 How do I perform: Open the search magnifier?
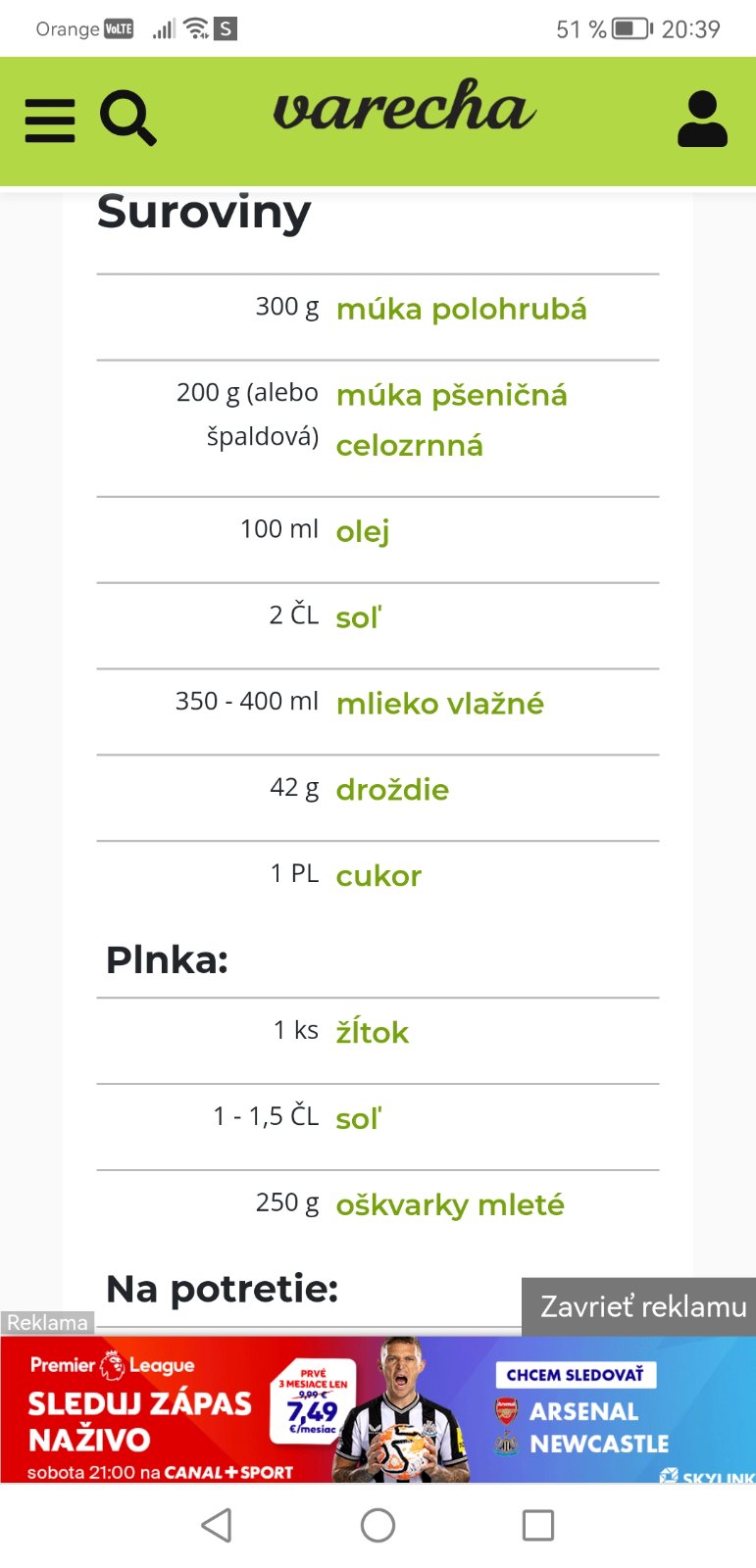tap(127, 120)
